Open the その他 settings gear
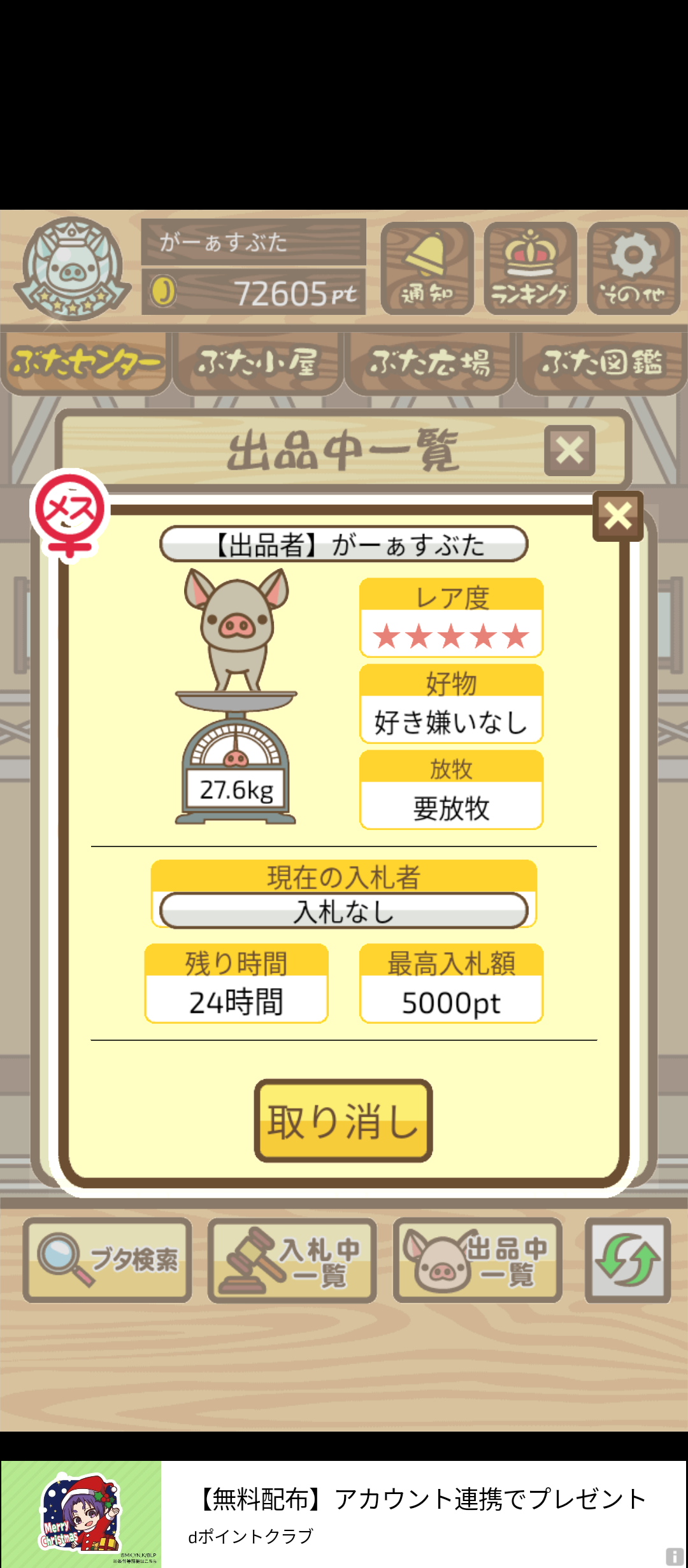This screenshot has width=688, height=1568. pos(633,268)
